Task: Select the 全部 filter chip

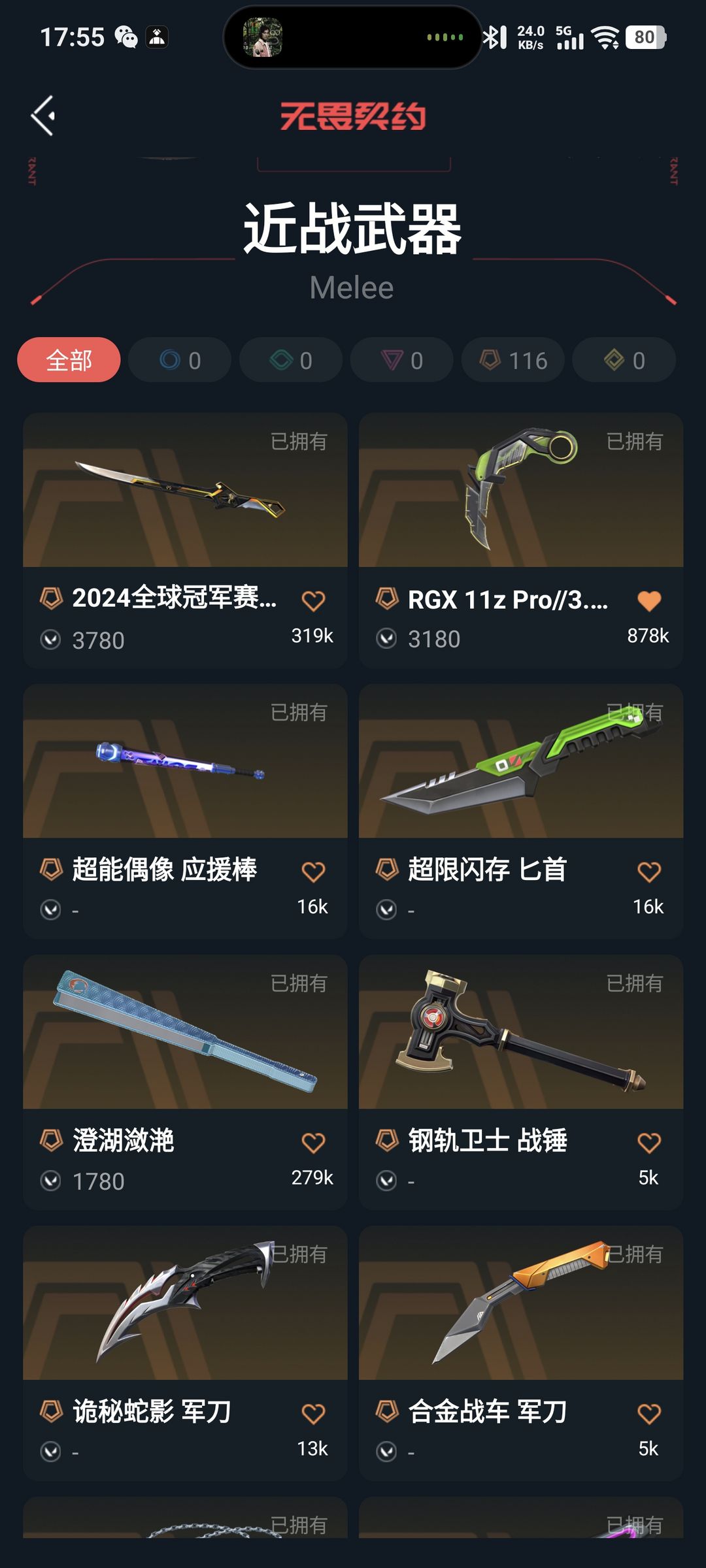Action: coord(69,360)
